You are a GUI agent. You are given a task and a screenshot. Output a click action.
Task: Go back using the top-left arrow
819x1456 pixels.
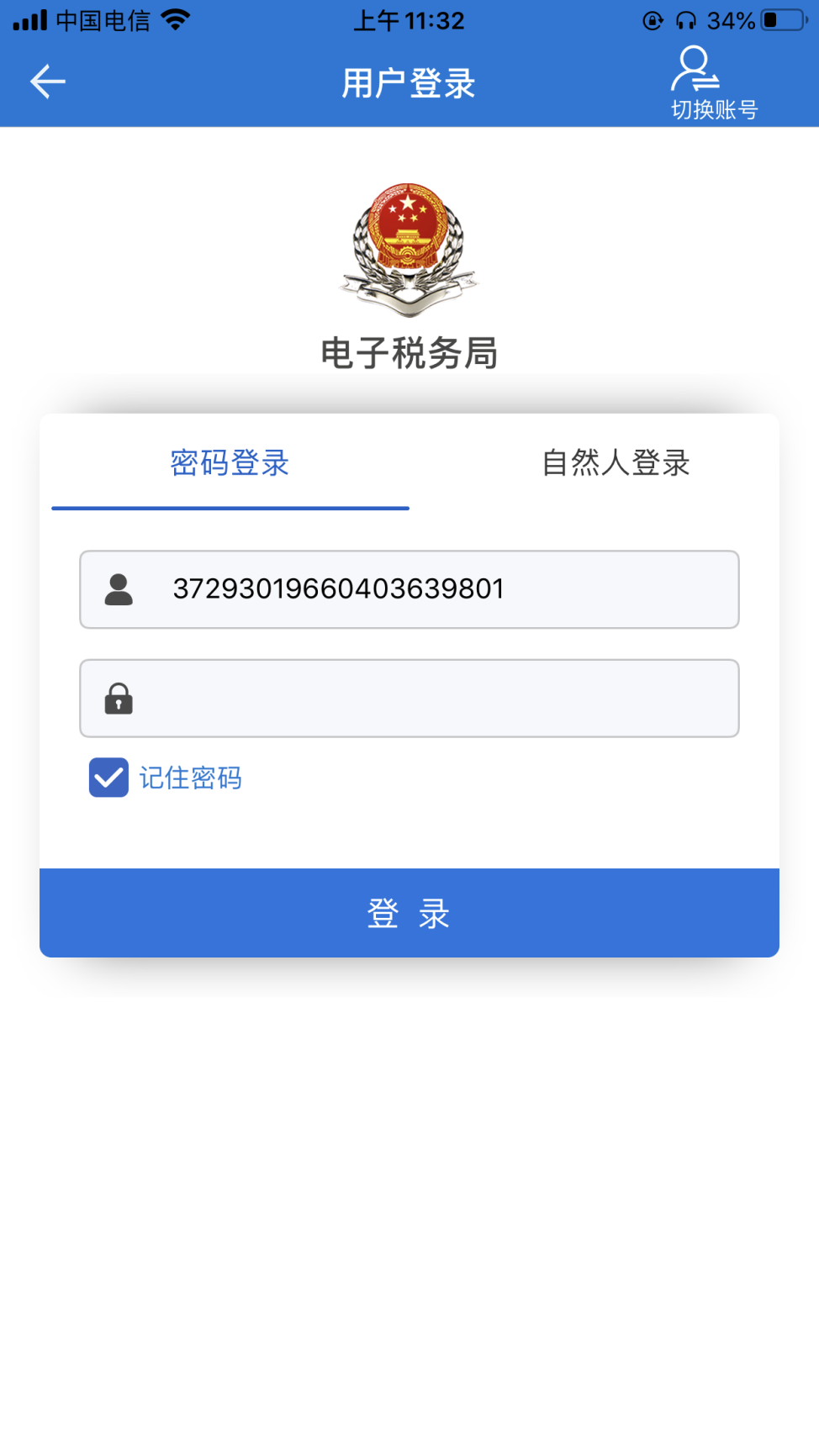tap(48, 82)
